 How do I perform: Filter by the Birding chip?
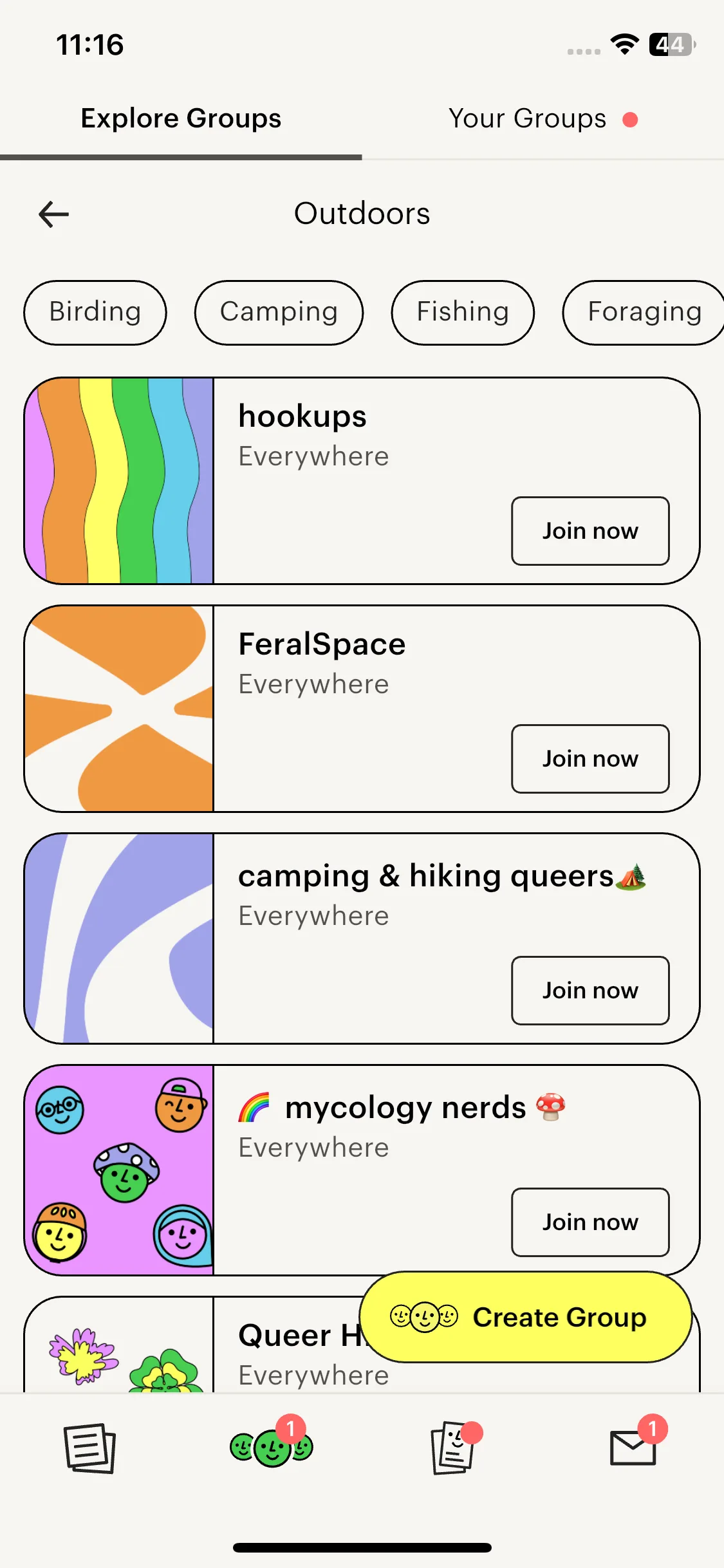point(95,312)
